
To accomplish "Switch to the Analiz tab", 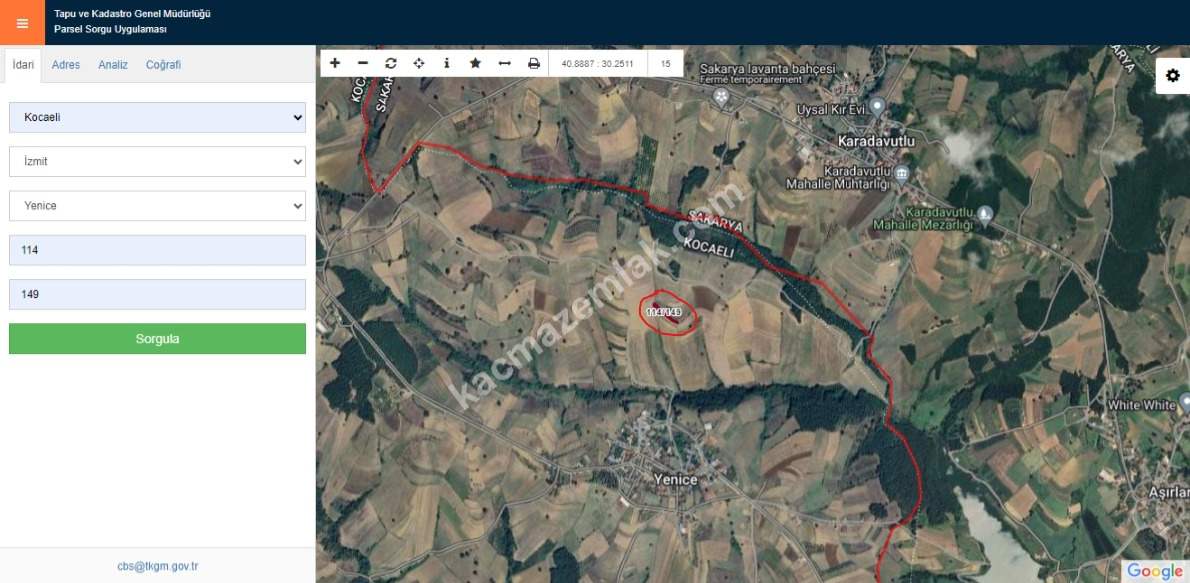I will click(x=113, y=65).
